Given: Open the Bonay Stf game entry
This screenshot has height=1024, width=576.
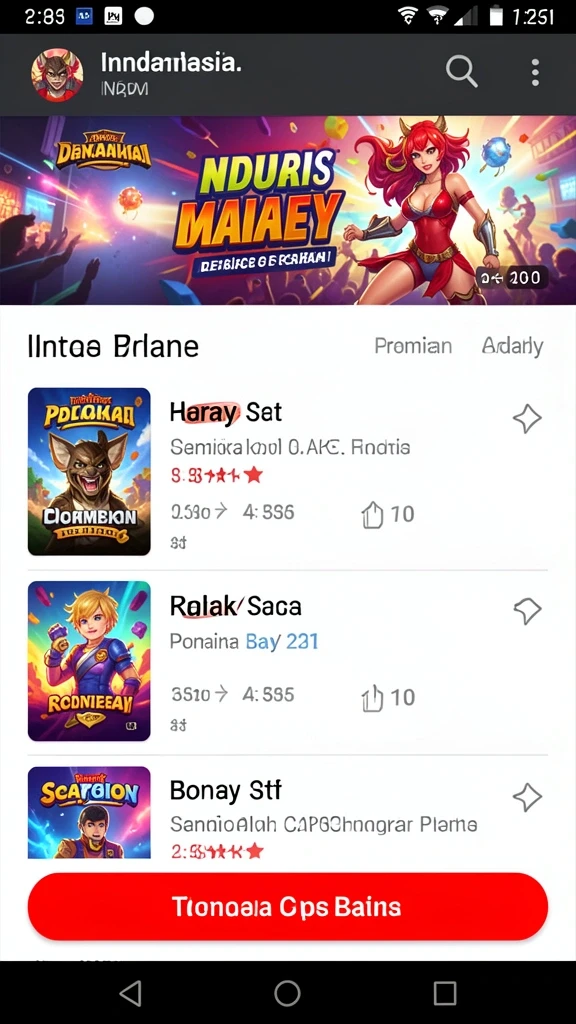Looking at the screenshot, I should (288, 812).
